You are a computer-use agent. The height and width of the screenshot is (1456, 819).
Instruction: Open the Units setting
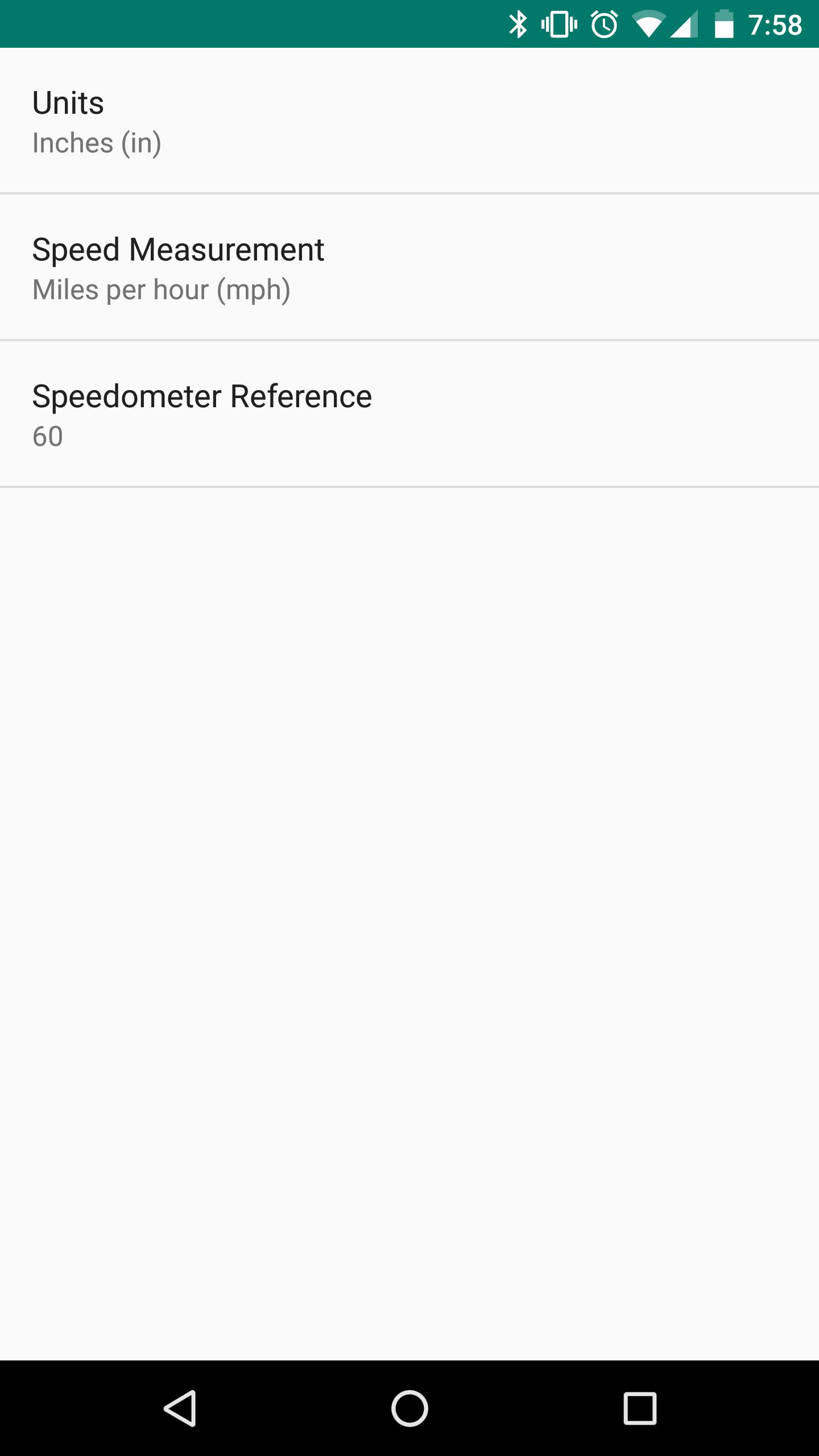[409, 122]
